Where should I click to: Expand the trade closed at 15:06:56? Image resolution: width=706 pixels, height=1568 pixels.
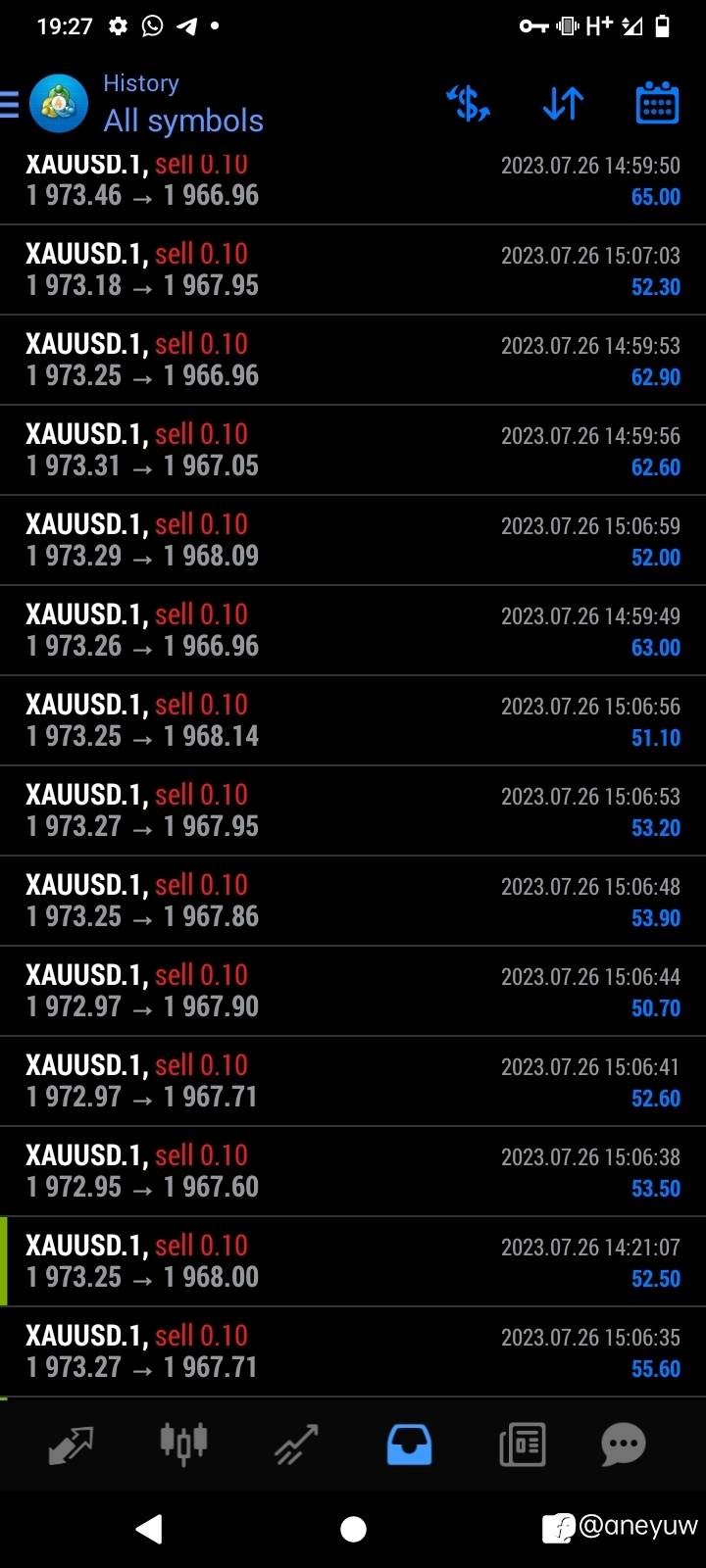tap(353, 720)
